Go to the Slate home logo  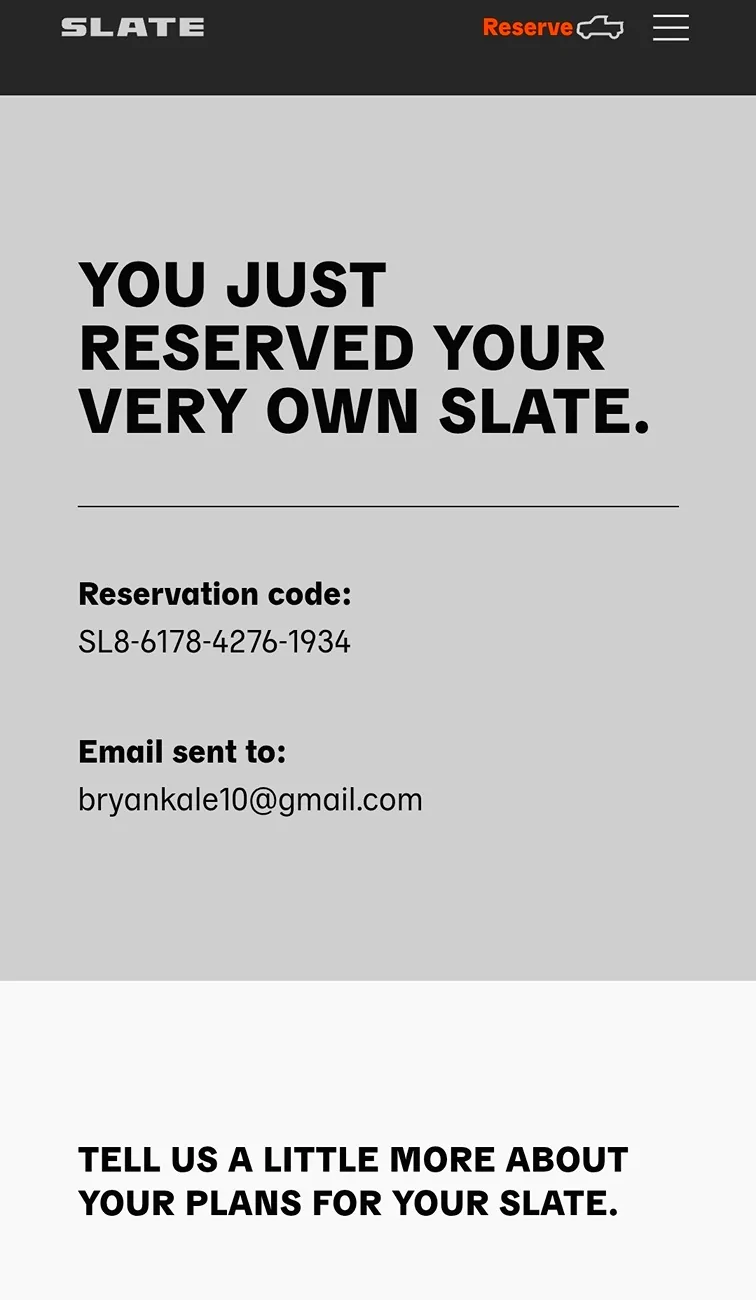tap(132, 28)
